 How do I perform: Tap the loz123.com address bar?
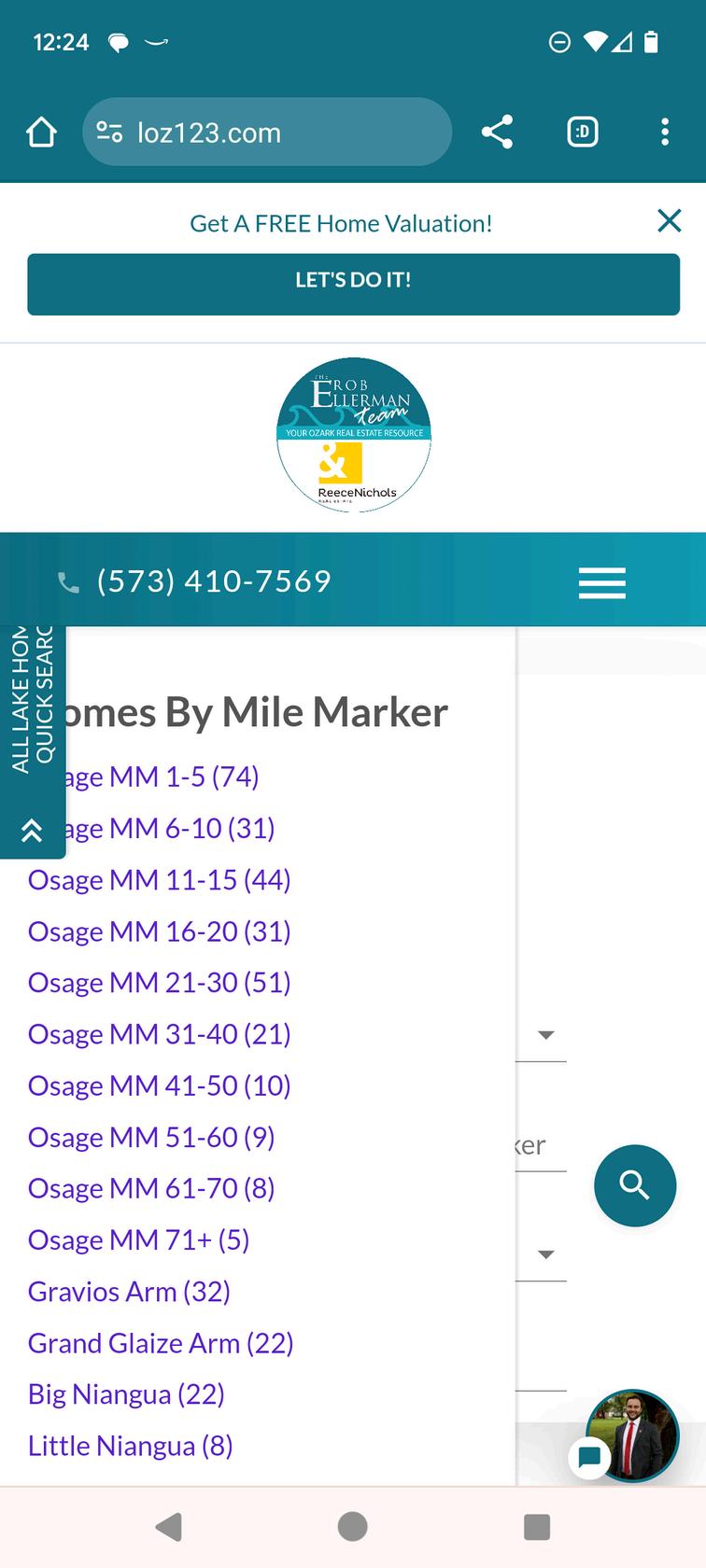[x=267, y=133]
